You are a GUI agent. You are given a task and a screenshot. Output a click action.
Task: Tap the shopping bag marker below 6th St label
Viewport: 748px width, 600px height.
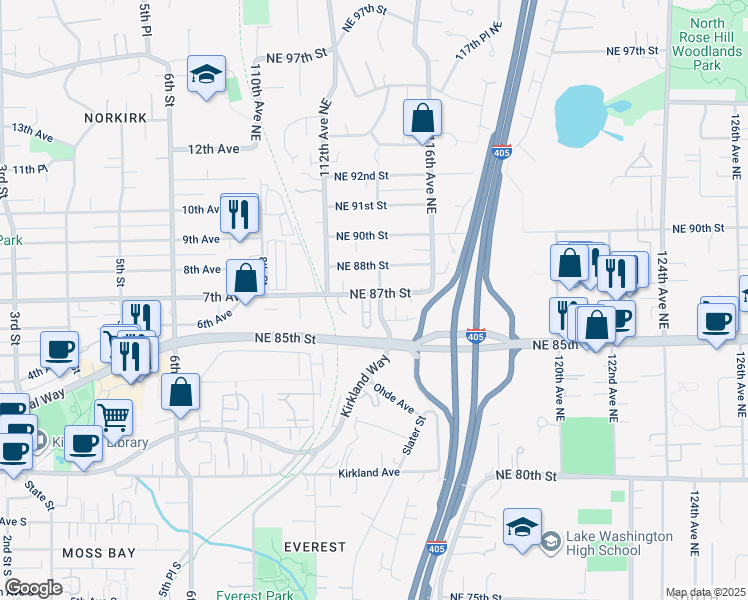point(180,393)
